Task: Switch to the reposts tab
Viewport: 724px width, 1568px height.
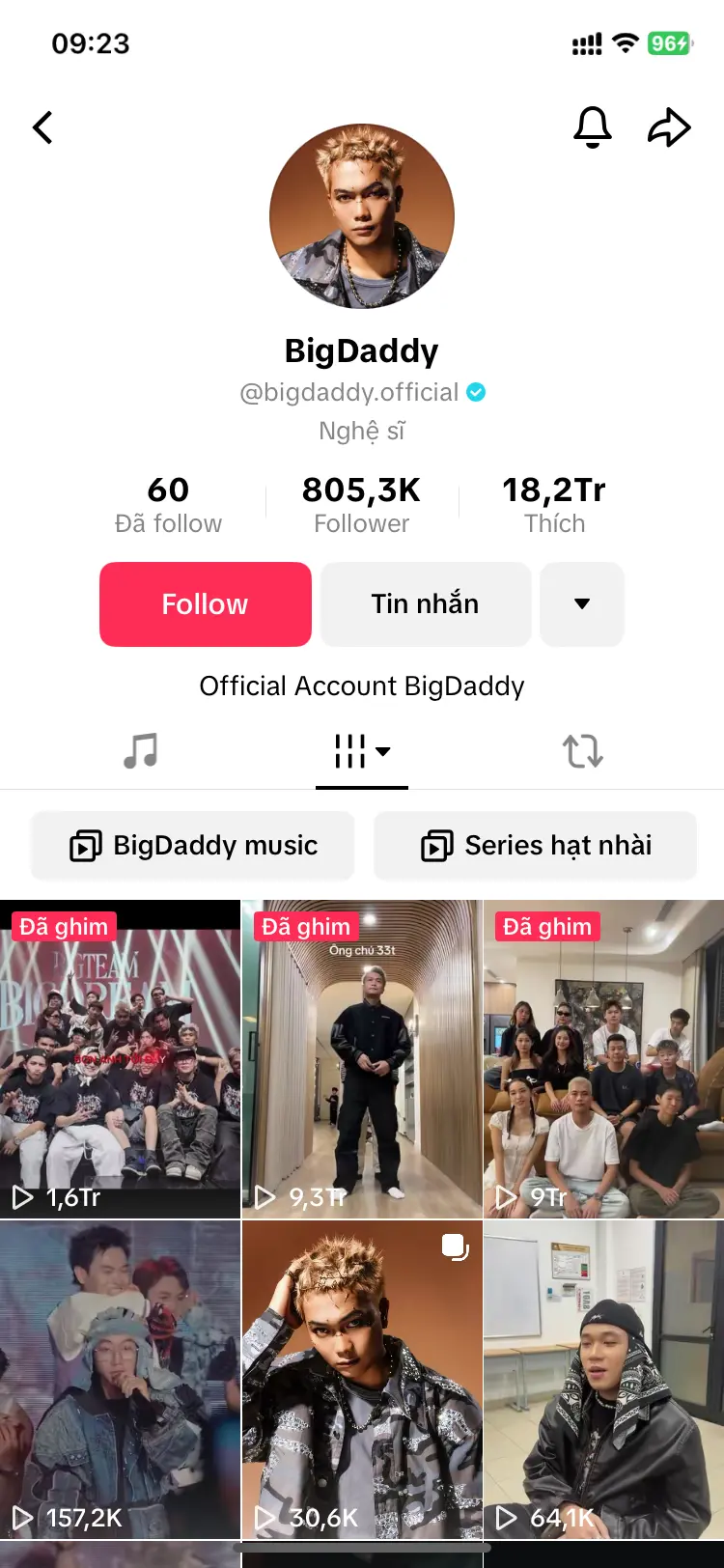Action: (583, 750)
